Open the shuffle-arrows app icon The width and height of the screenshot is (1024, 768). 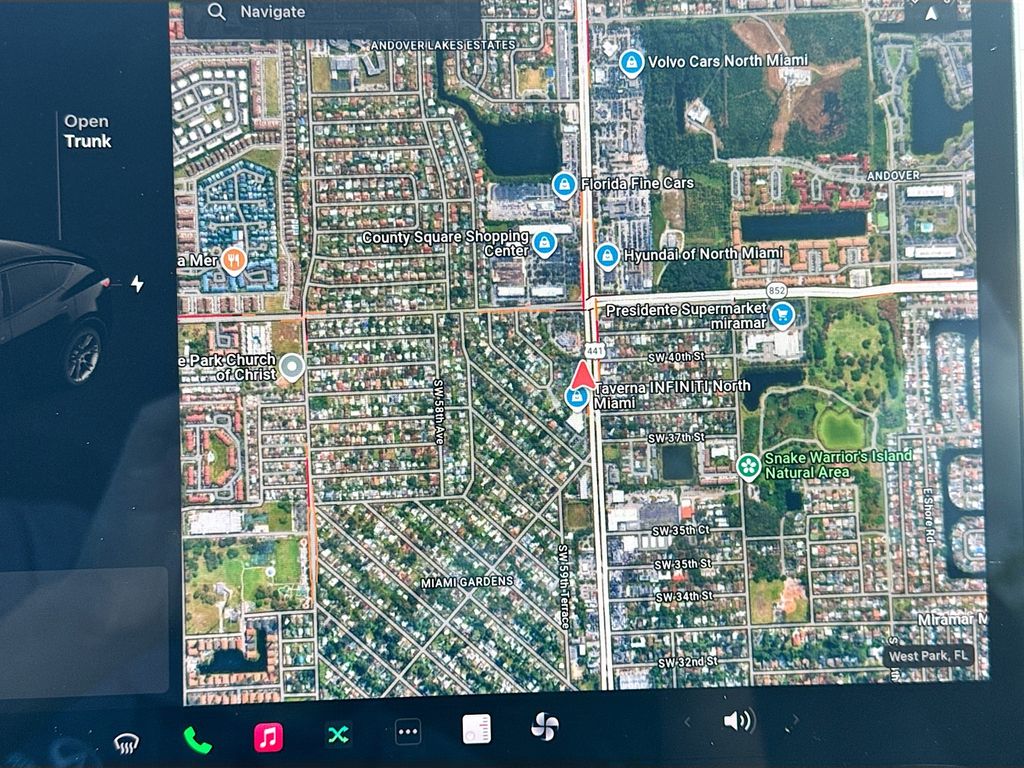pyautogui.click(x=338, y=736)
